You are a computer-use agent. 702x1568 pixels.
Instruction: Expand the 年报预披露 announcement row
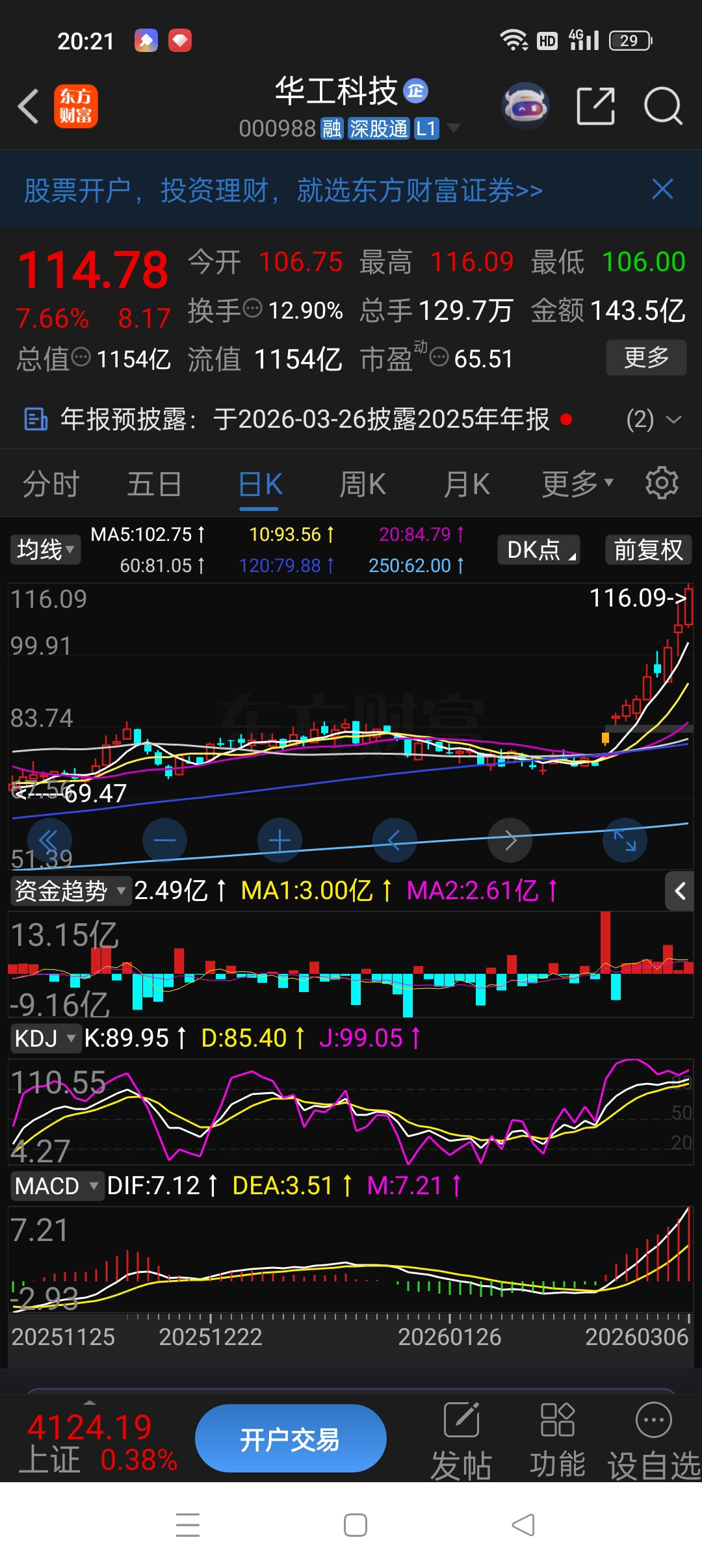(351, 419)
